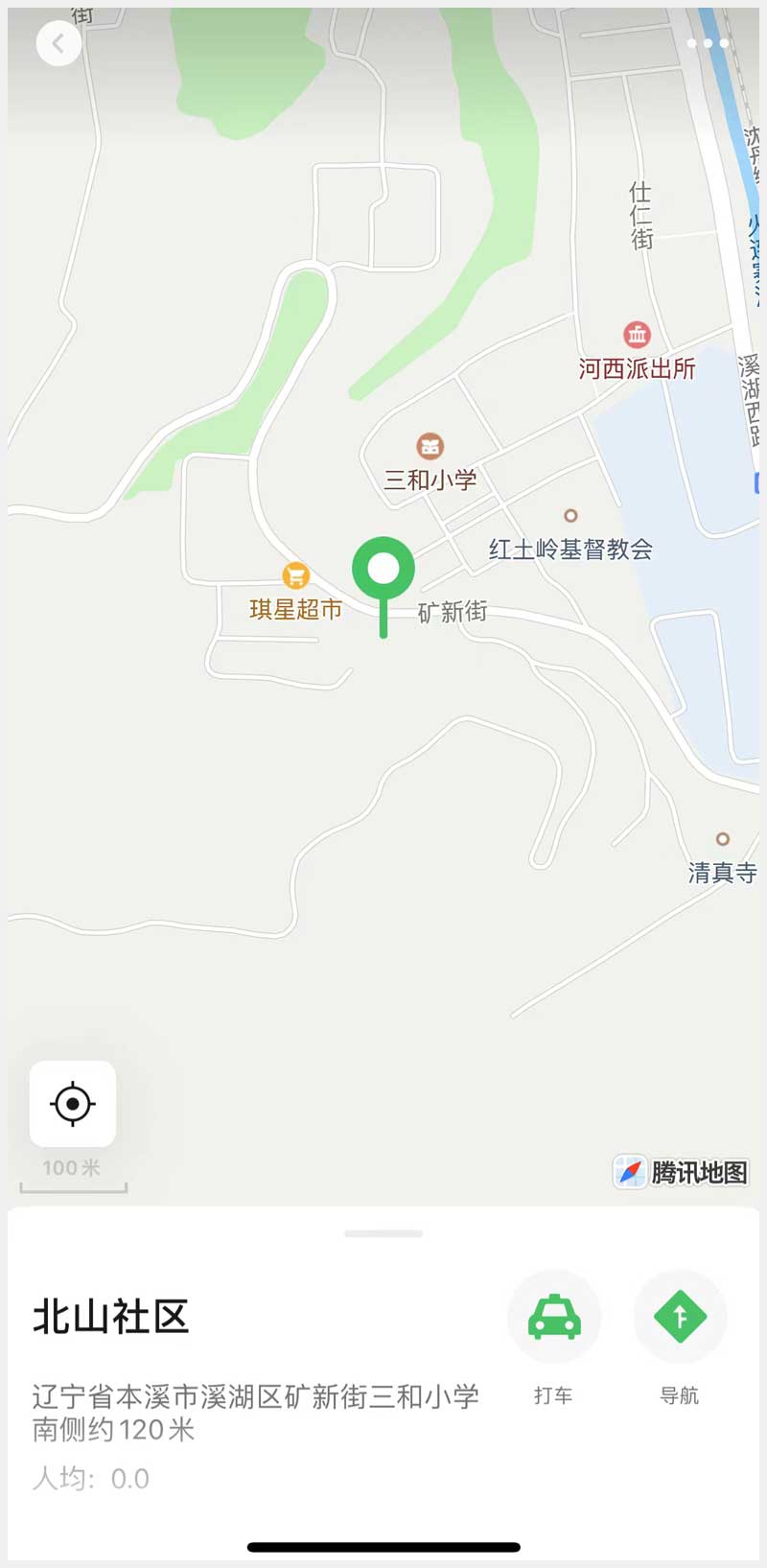Screen dimensions: 767x1568
Task: Open 河西派出所 marker on map
Action: pyautogui.click(x=637, y=335)
